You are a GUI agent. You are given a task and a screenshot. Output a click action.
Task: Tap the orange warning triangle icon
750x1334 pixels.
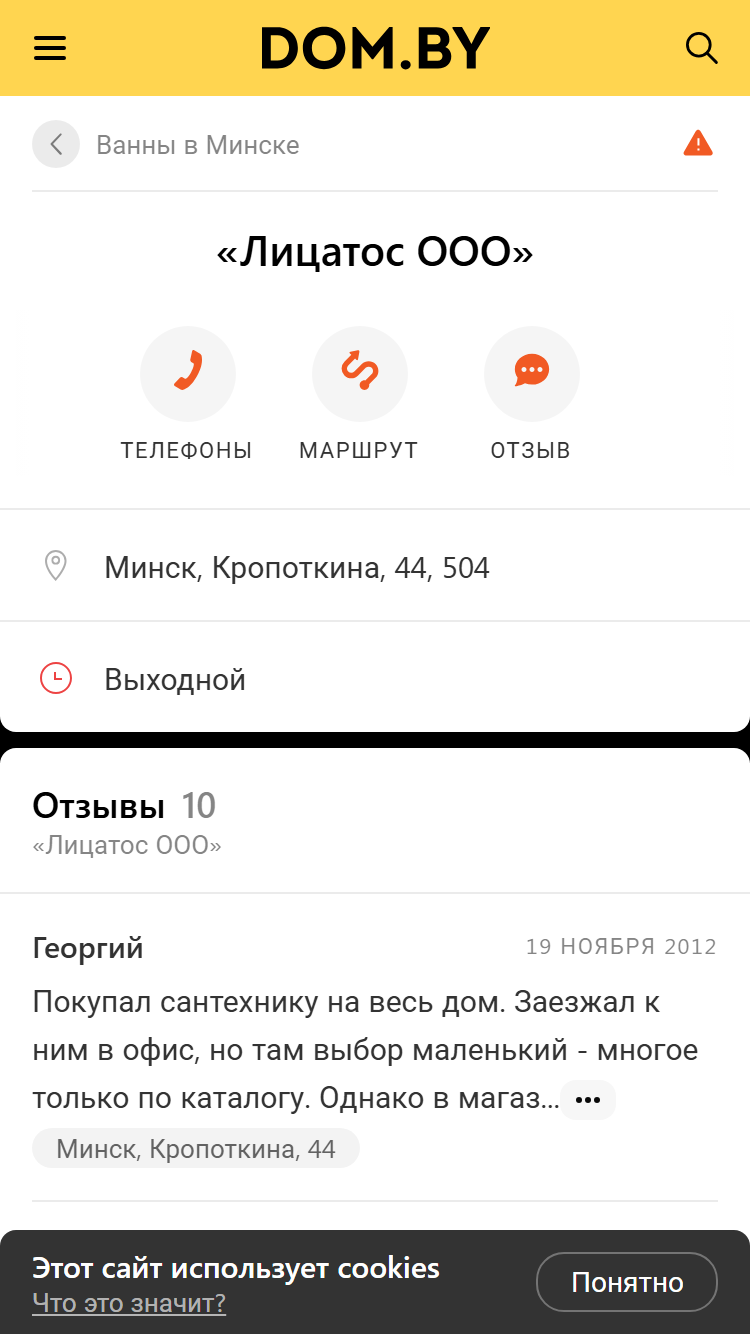(698, 144)
